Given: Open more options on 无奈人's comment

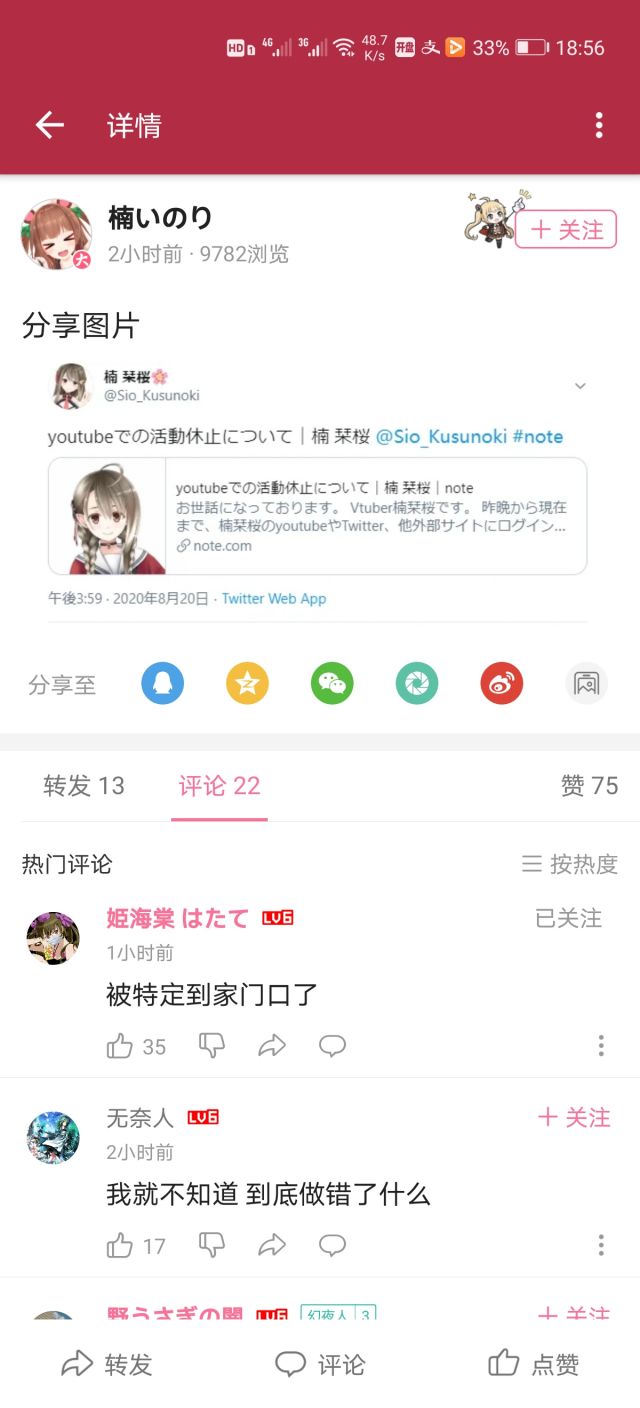Looking at the screenshot, I should (x=601, y=1245).
